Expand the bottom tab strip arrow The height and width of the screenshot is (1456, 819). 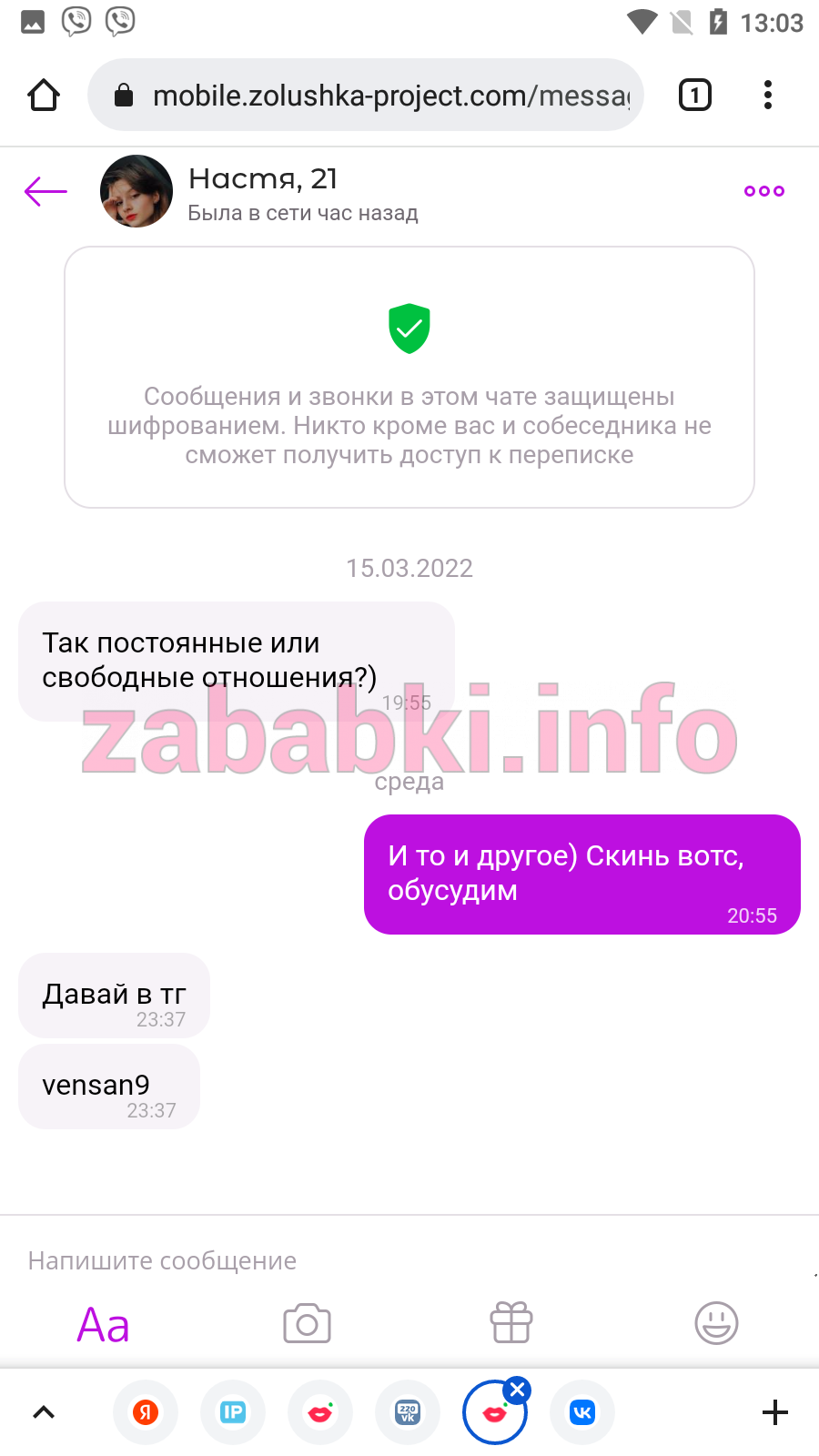44,1412
